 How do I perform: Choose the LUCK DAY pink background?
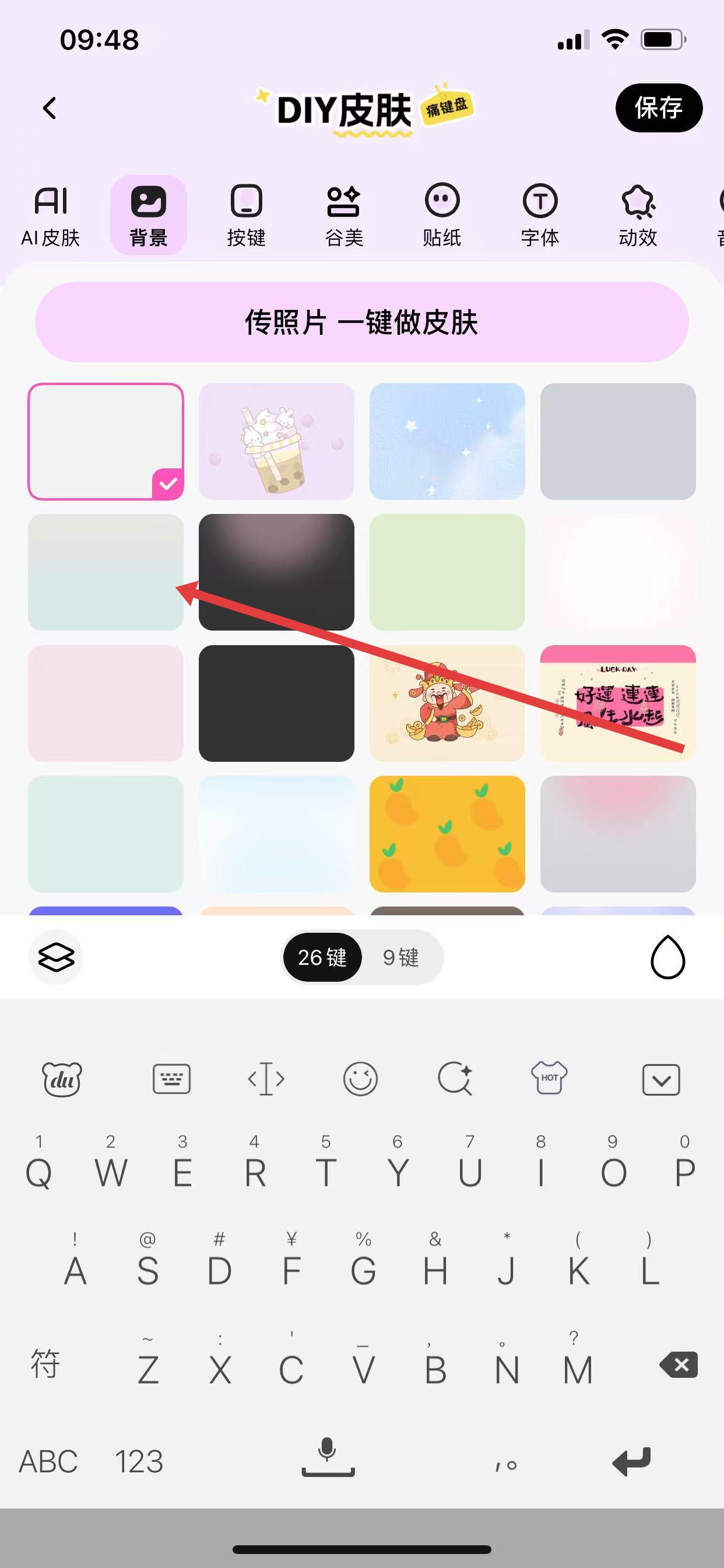tap(617, 703)
